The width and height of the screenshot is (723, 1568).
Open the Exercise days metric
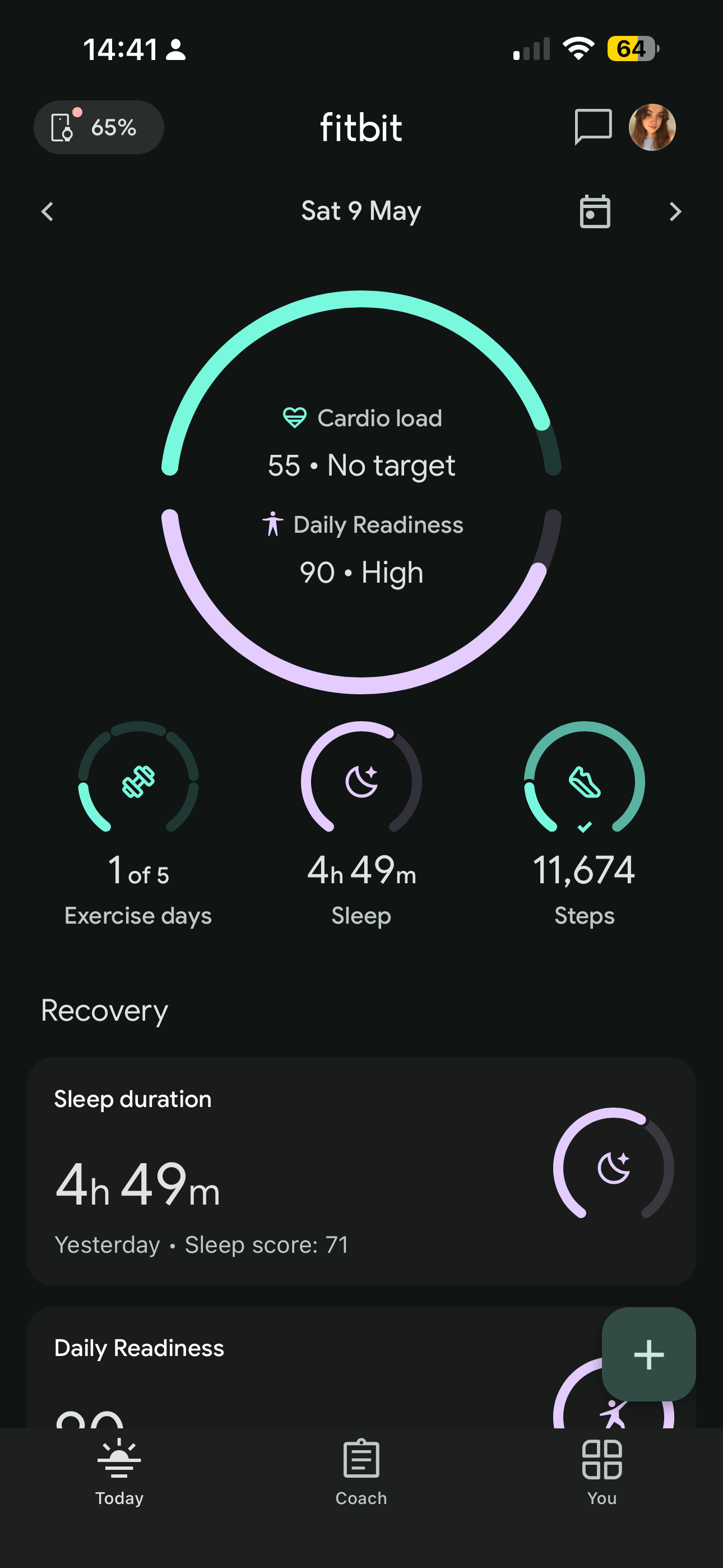pos(138,825)
